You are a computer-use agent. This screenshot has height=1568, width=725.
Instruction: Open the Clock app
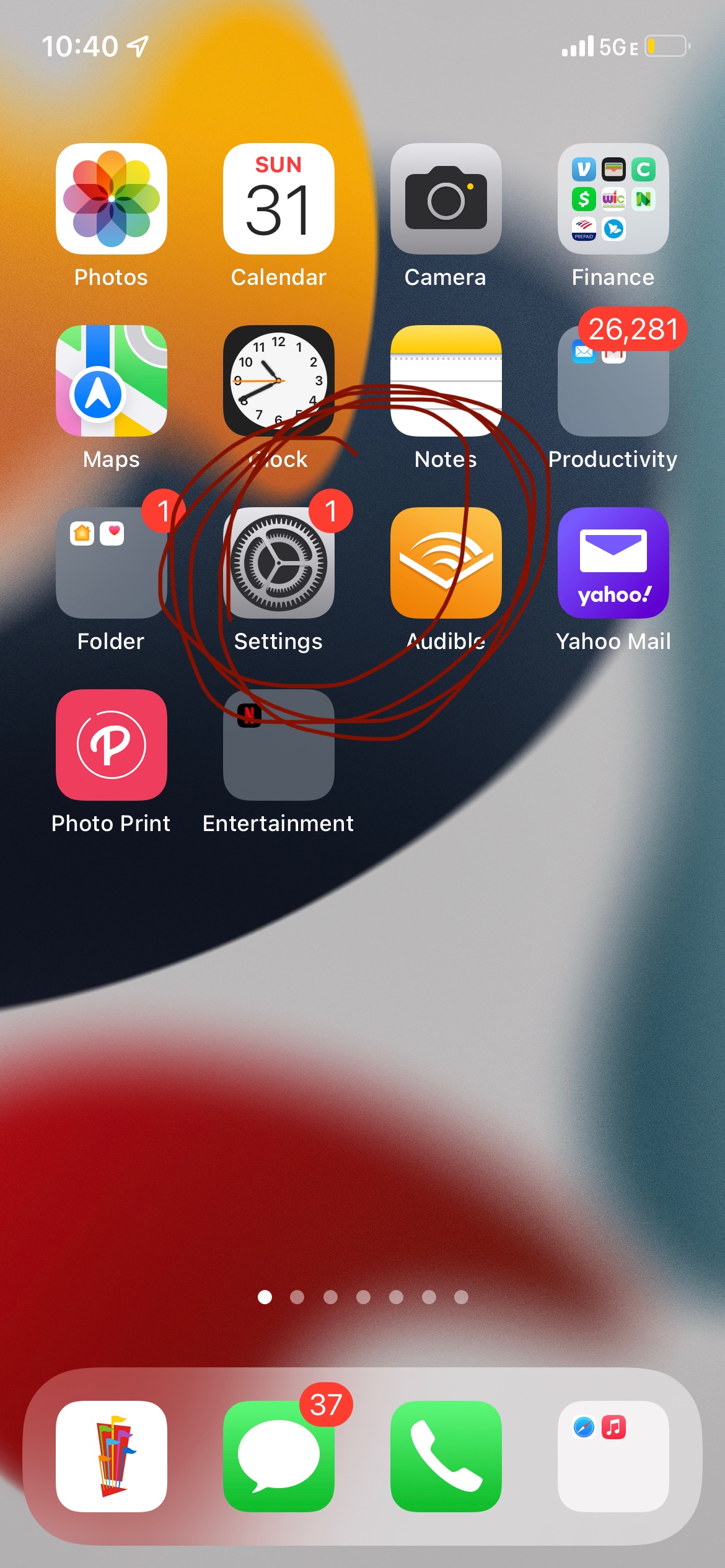pos(279,381)
